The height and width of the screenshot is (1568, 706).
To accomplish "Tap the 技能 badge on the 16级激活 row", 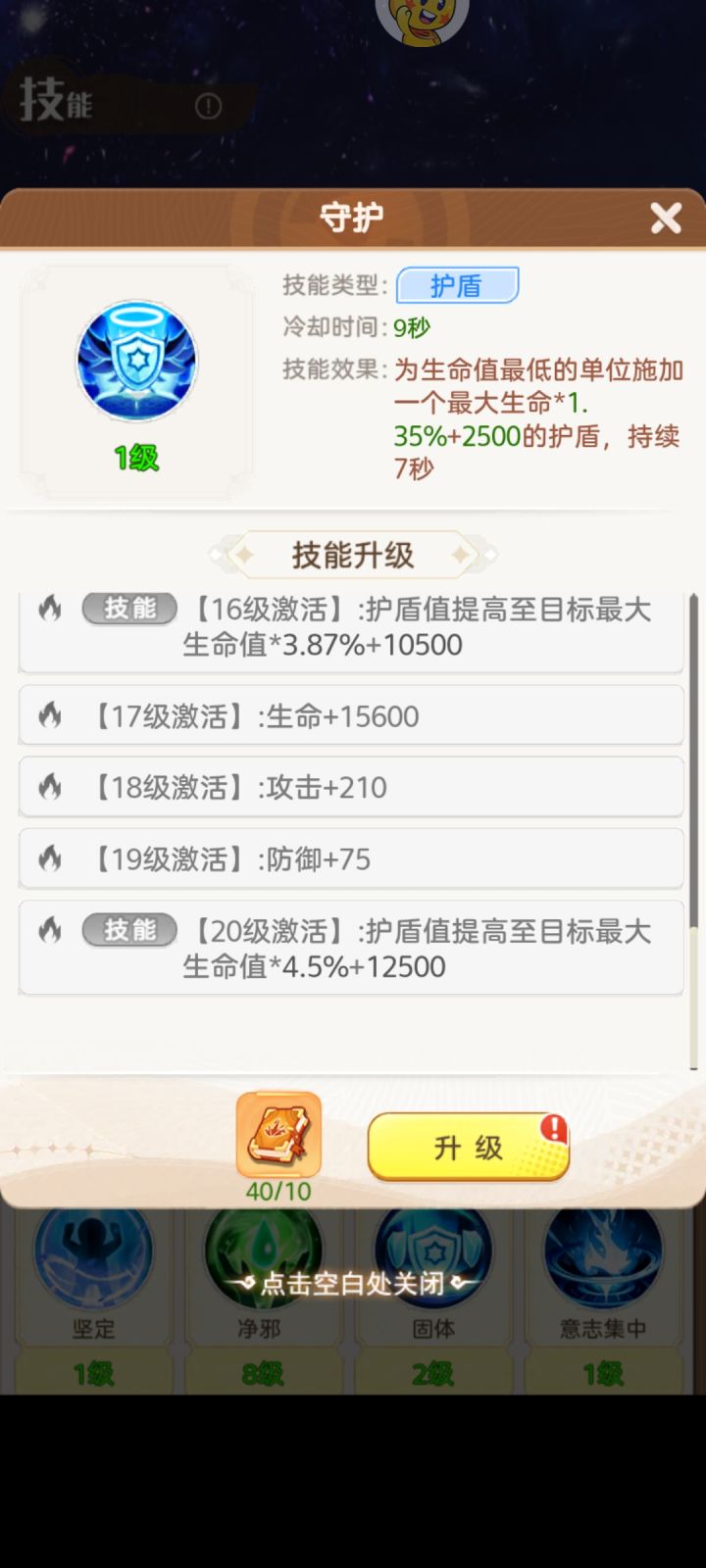I will (x=128, y=610).
